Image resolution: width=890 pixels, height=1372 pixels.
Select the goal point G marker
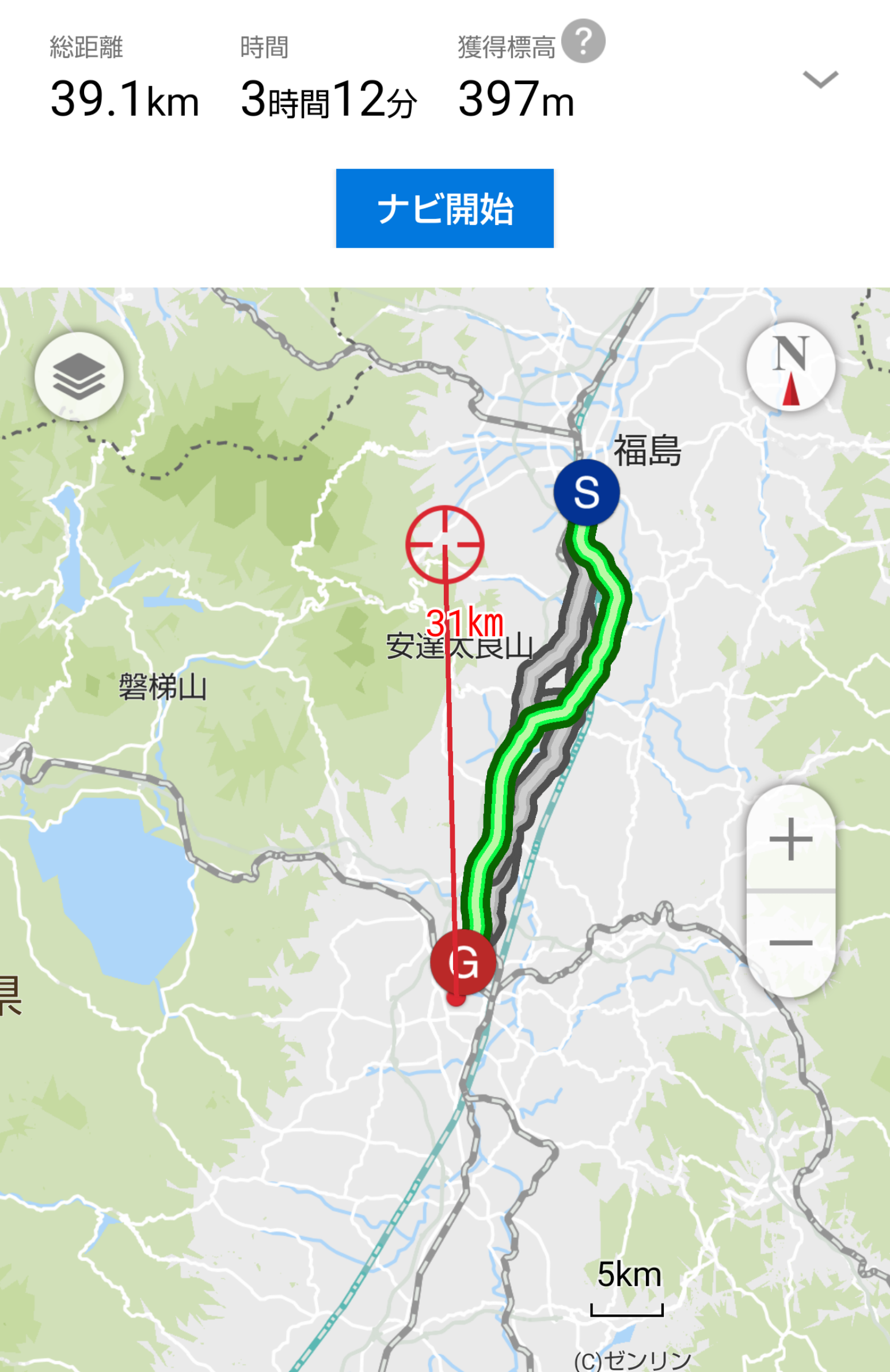click(463, 961)
